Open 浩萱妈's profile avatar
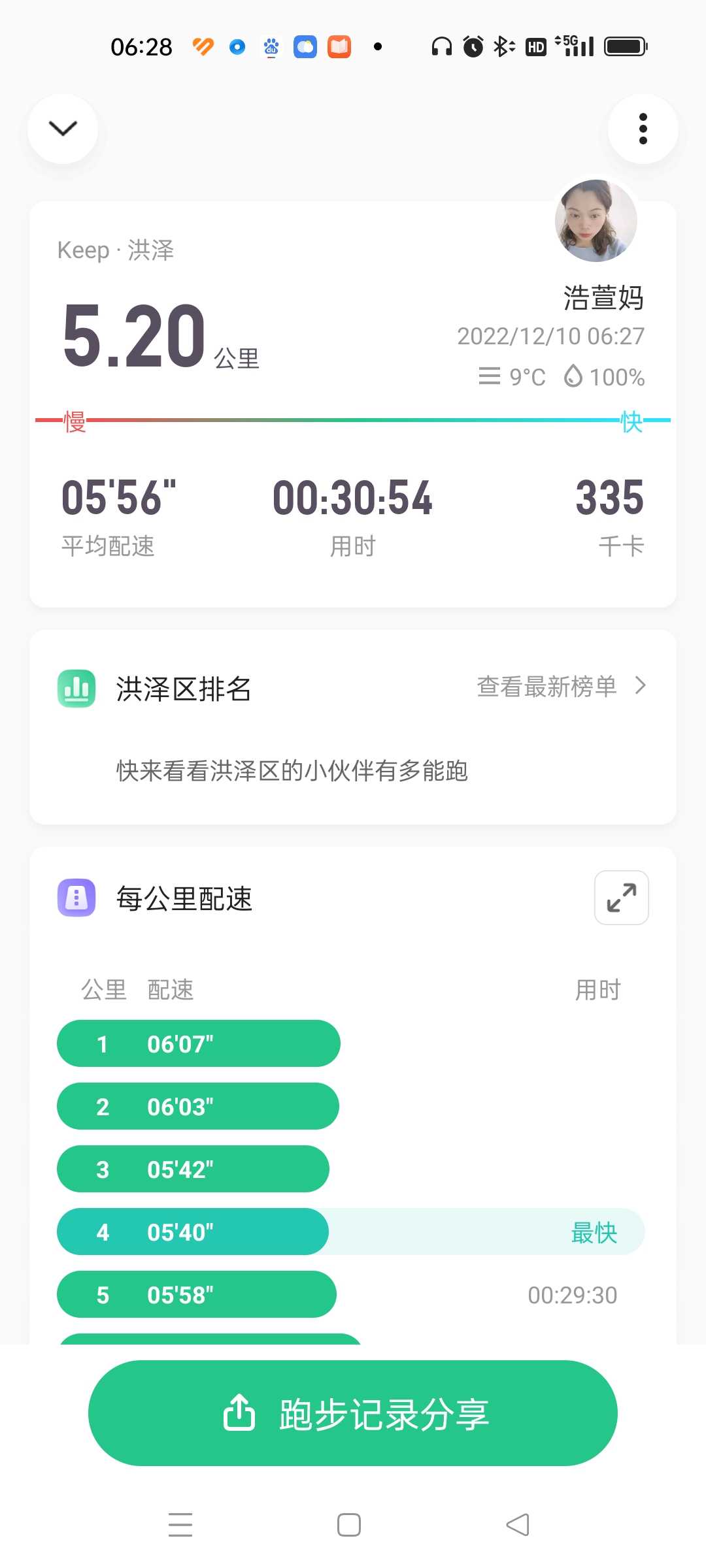 [596, 221]
